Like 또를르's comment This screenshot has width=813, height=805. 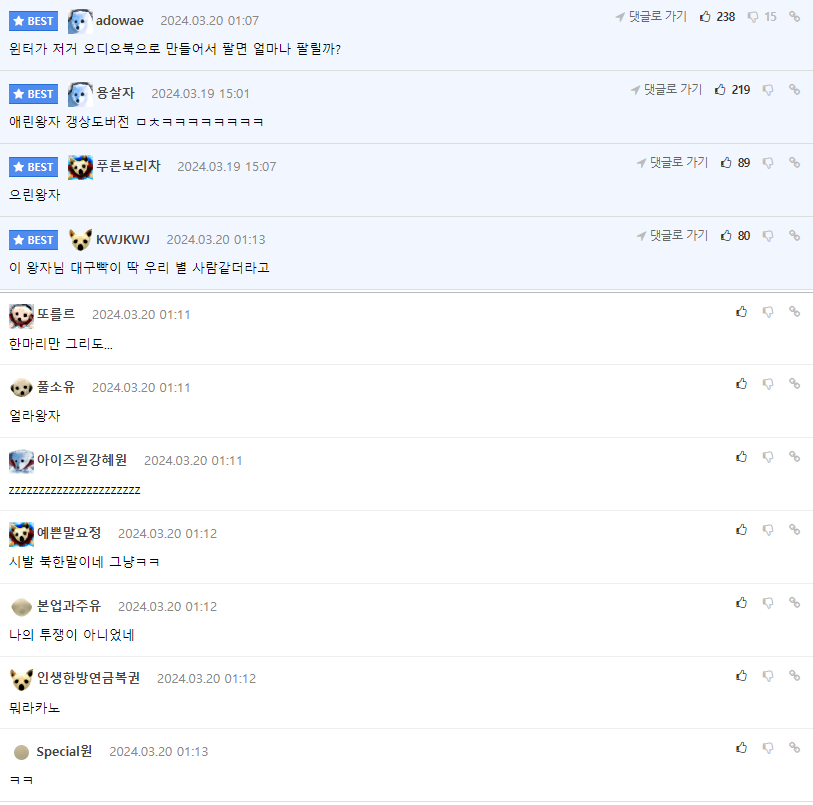741,312
